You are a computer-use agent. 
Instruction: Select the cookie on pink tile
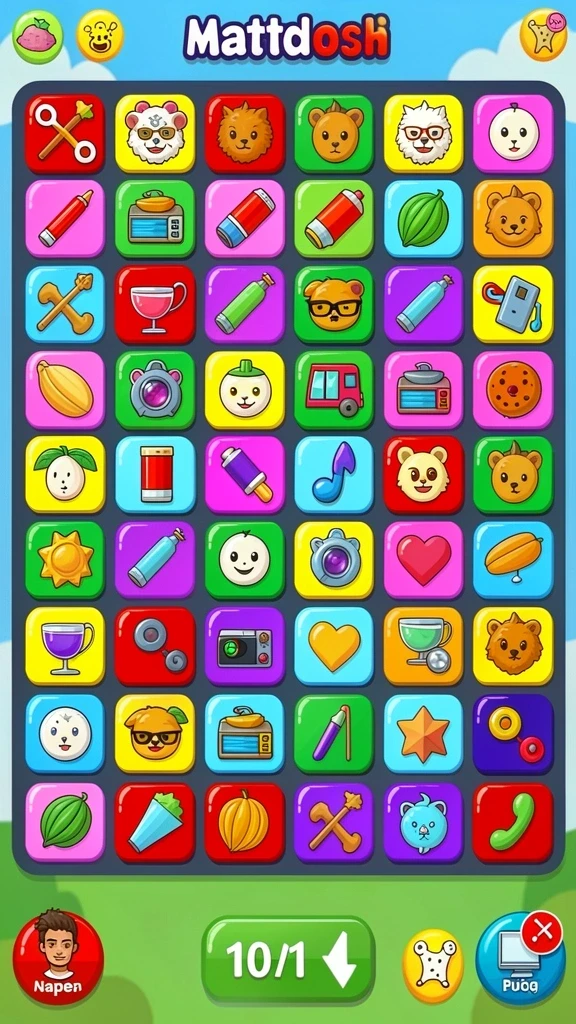[513, 389]
